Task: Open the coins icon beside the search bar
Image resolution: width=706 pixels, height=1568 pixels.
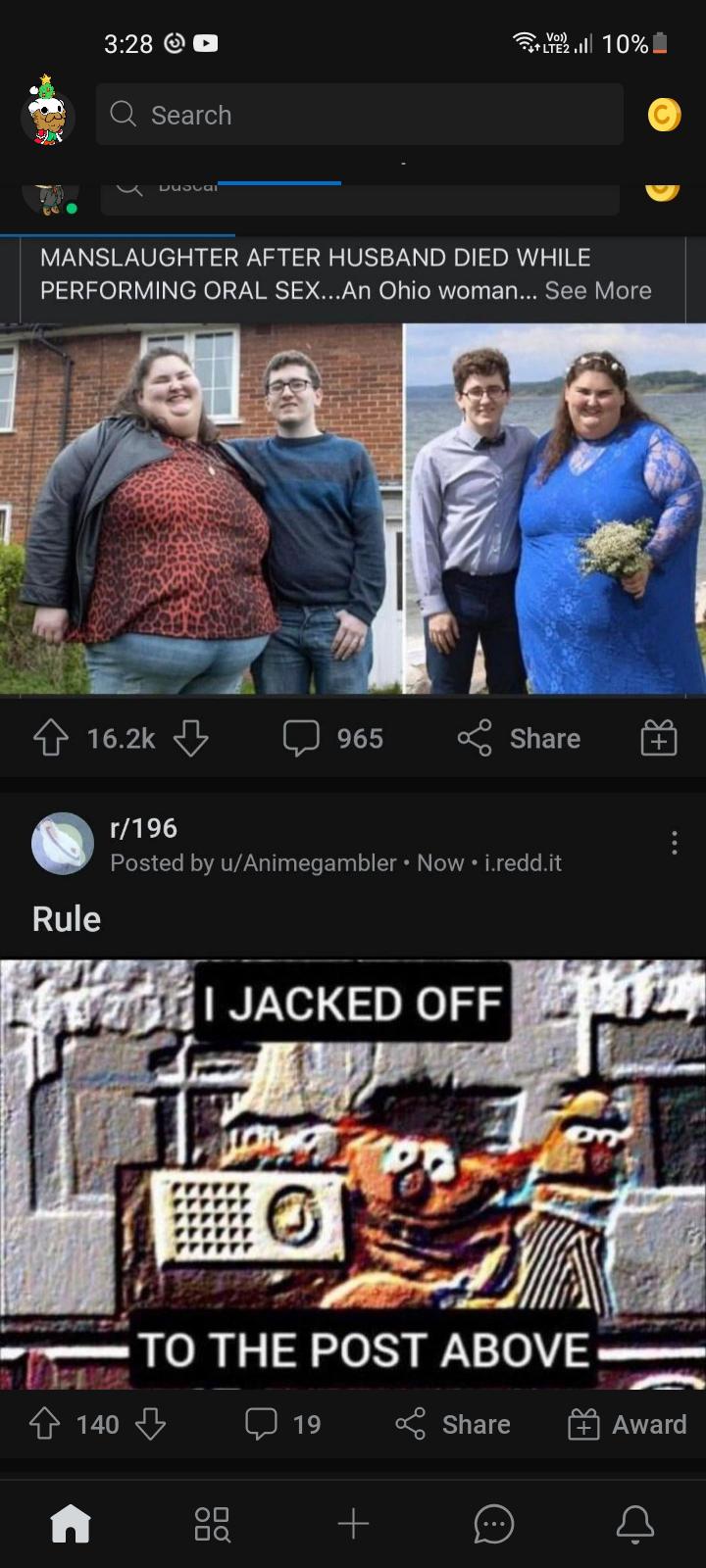Action: (664, 115)
